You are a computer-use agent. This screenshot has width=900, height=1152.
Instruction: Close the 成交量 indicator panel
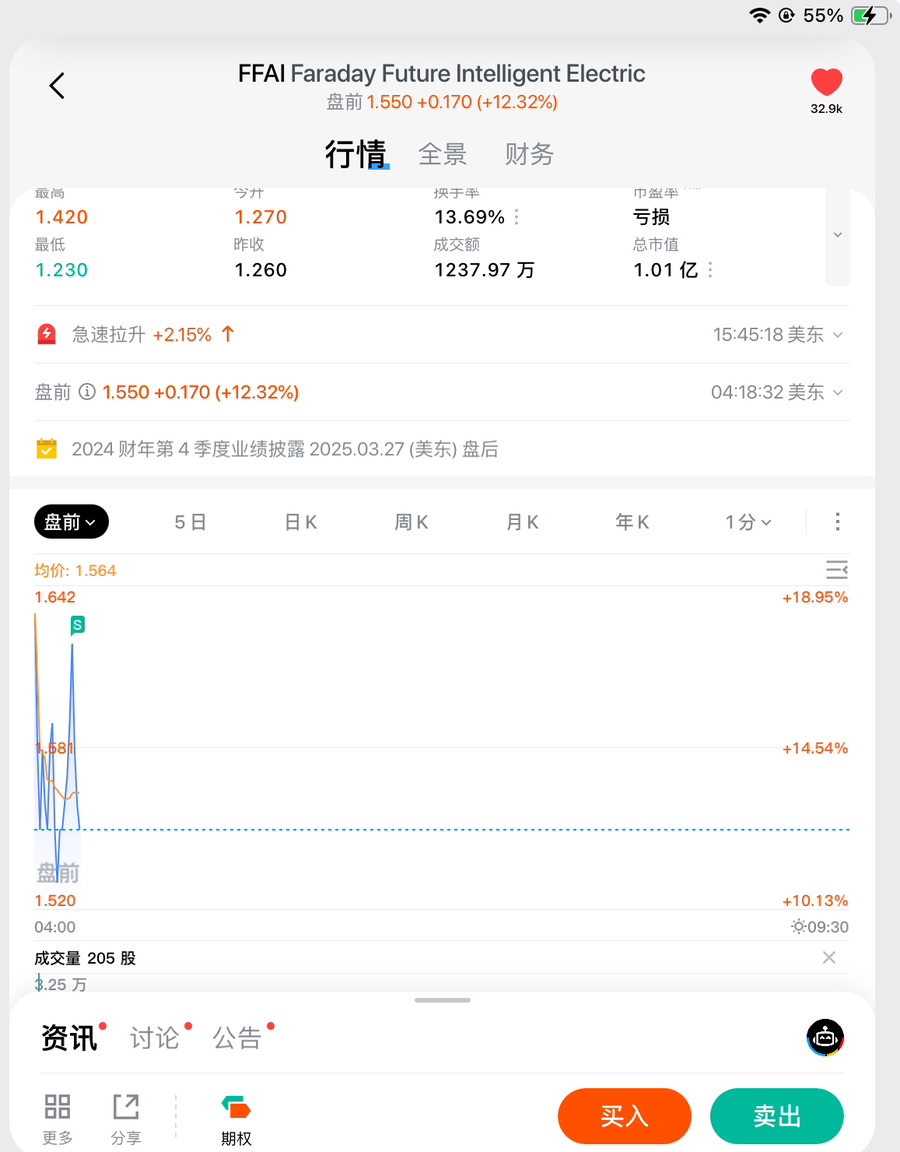829,958
